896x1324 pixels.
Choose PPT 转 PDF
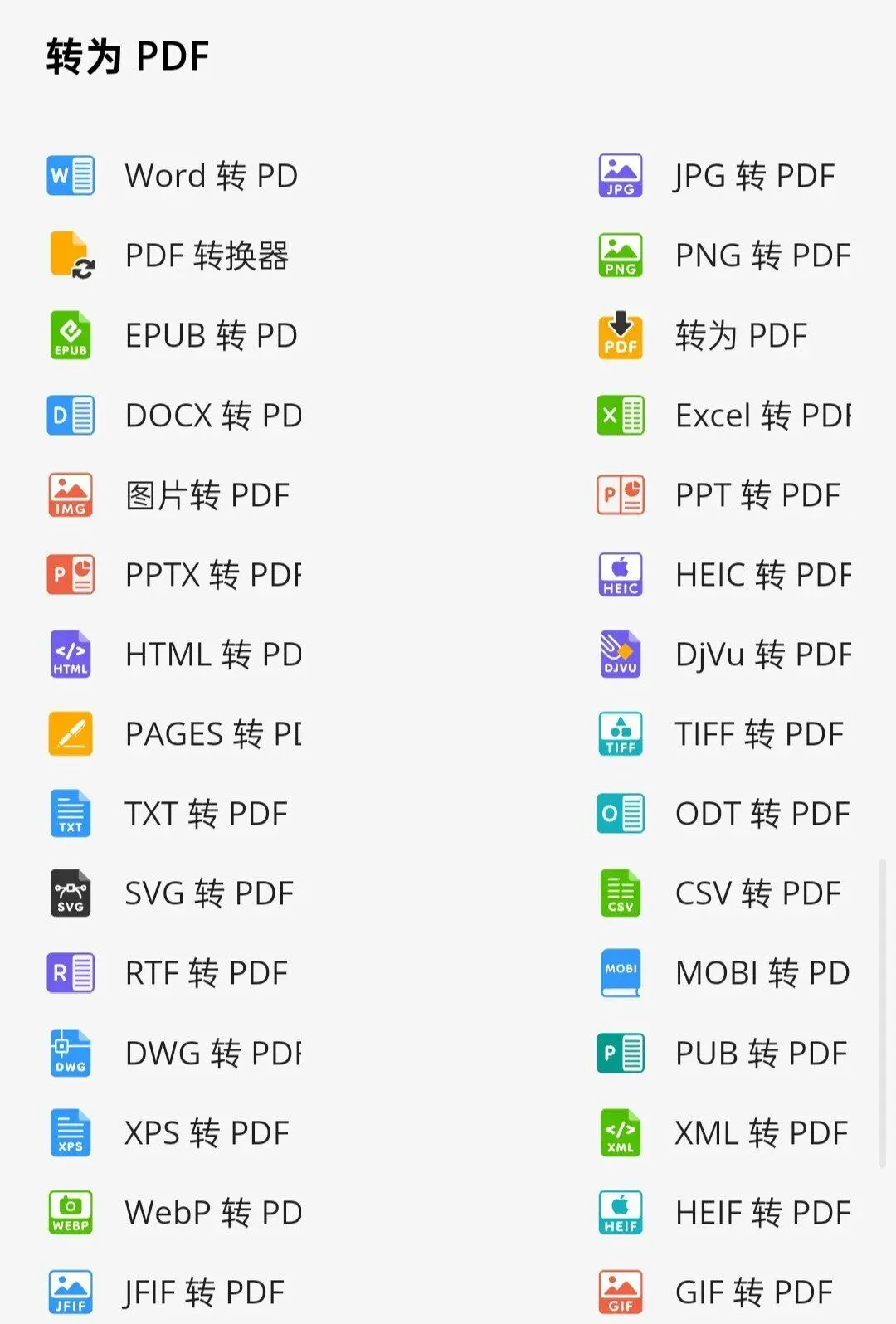719,494
